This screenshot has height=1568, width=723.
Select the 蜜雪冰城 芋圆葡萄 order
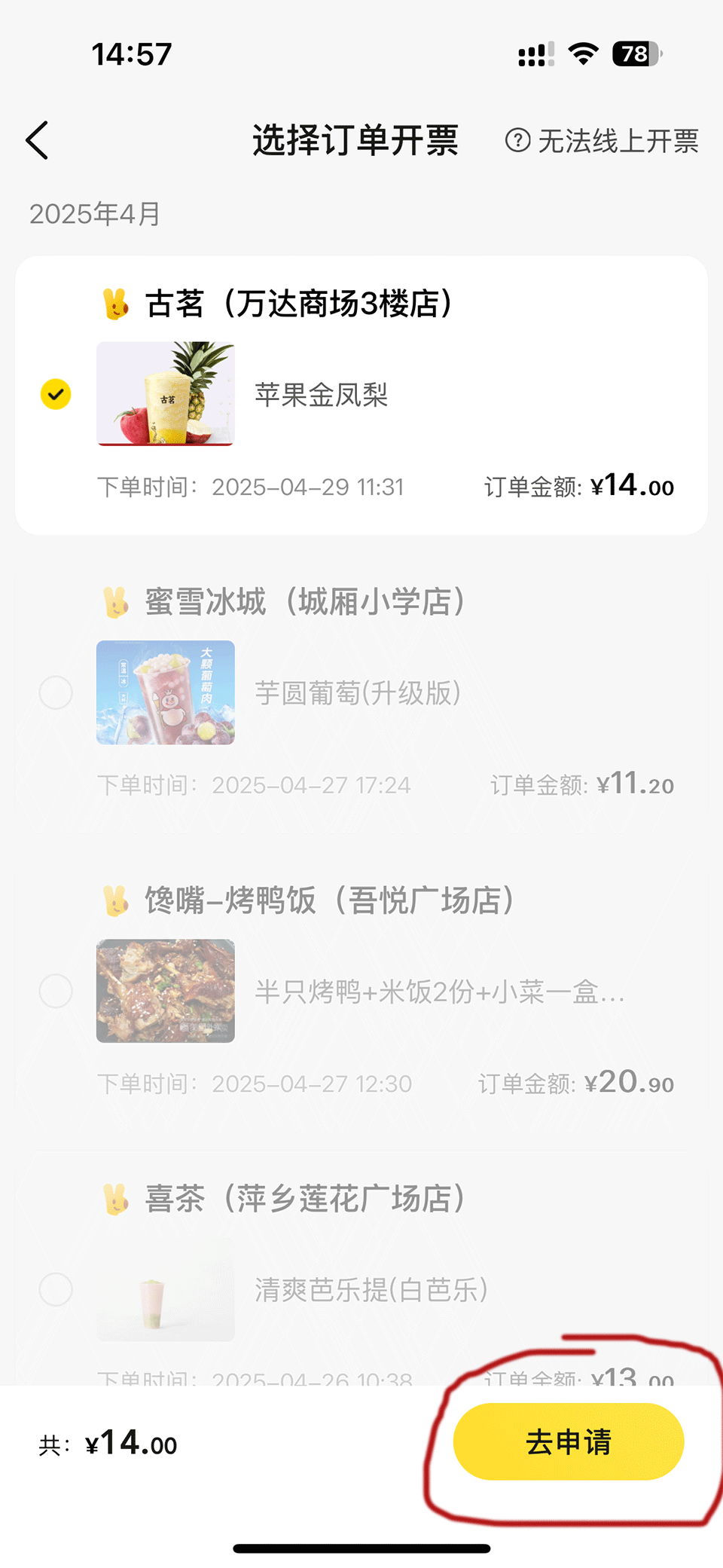pos(56,692)
